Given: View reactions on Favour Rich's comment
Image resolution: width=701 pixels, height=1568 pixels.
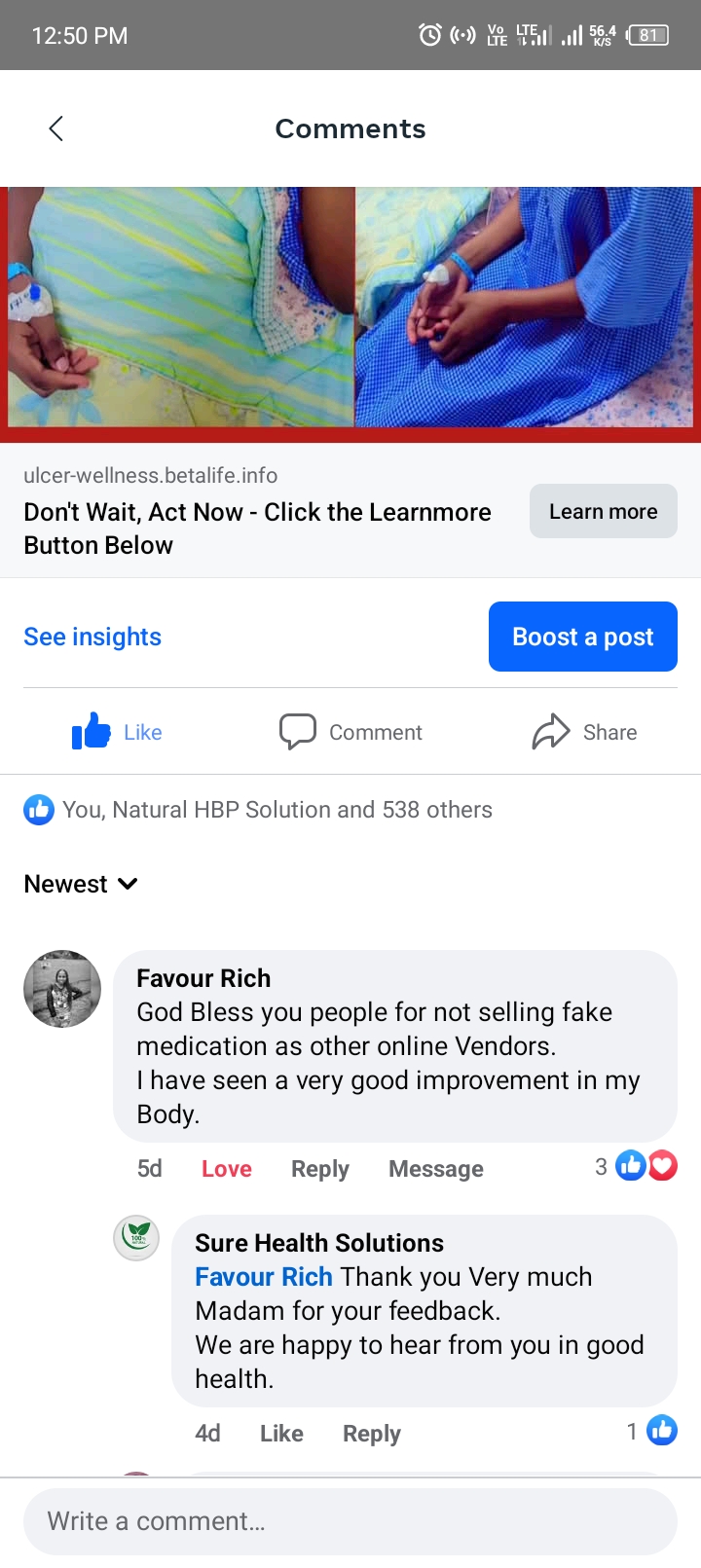Looking at the screenshot, I should click(x=637, y=1166).
